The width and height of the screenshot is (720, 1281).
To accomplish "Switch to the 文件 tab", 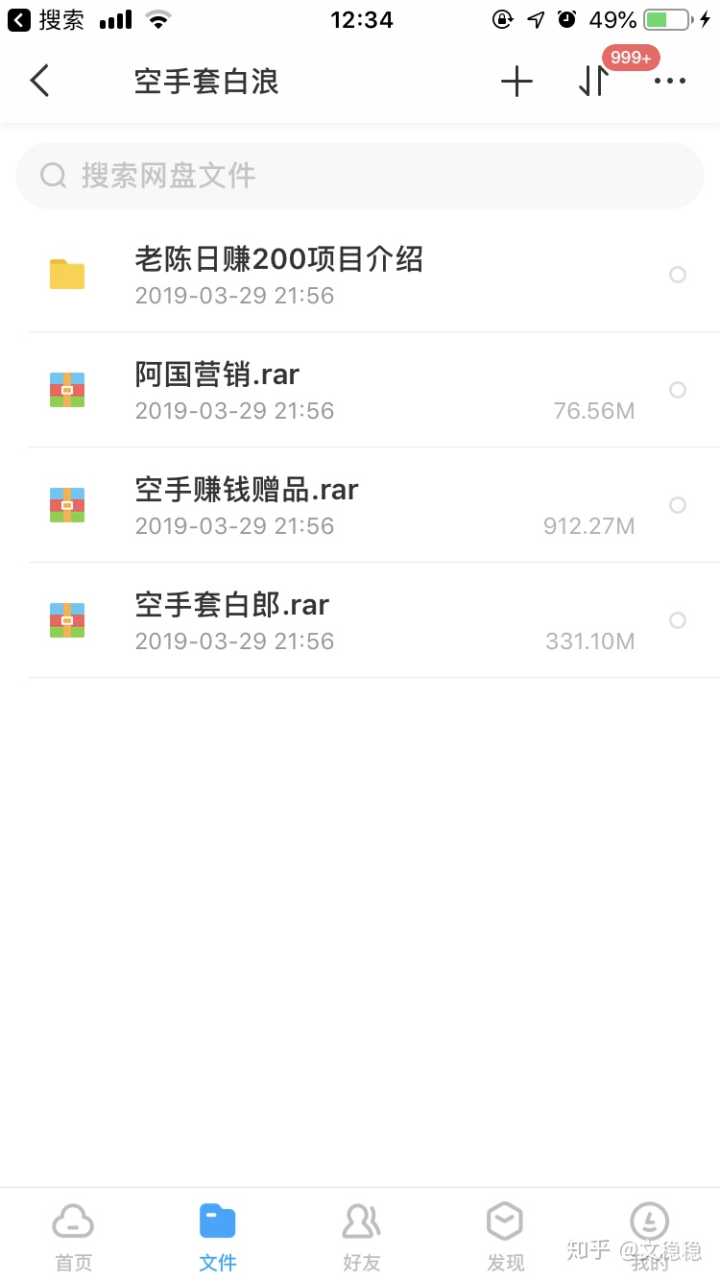I will click(x=217, y=1236).
